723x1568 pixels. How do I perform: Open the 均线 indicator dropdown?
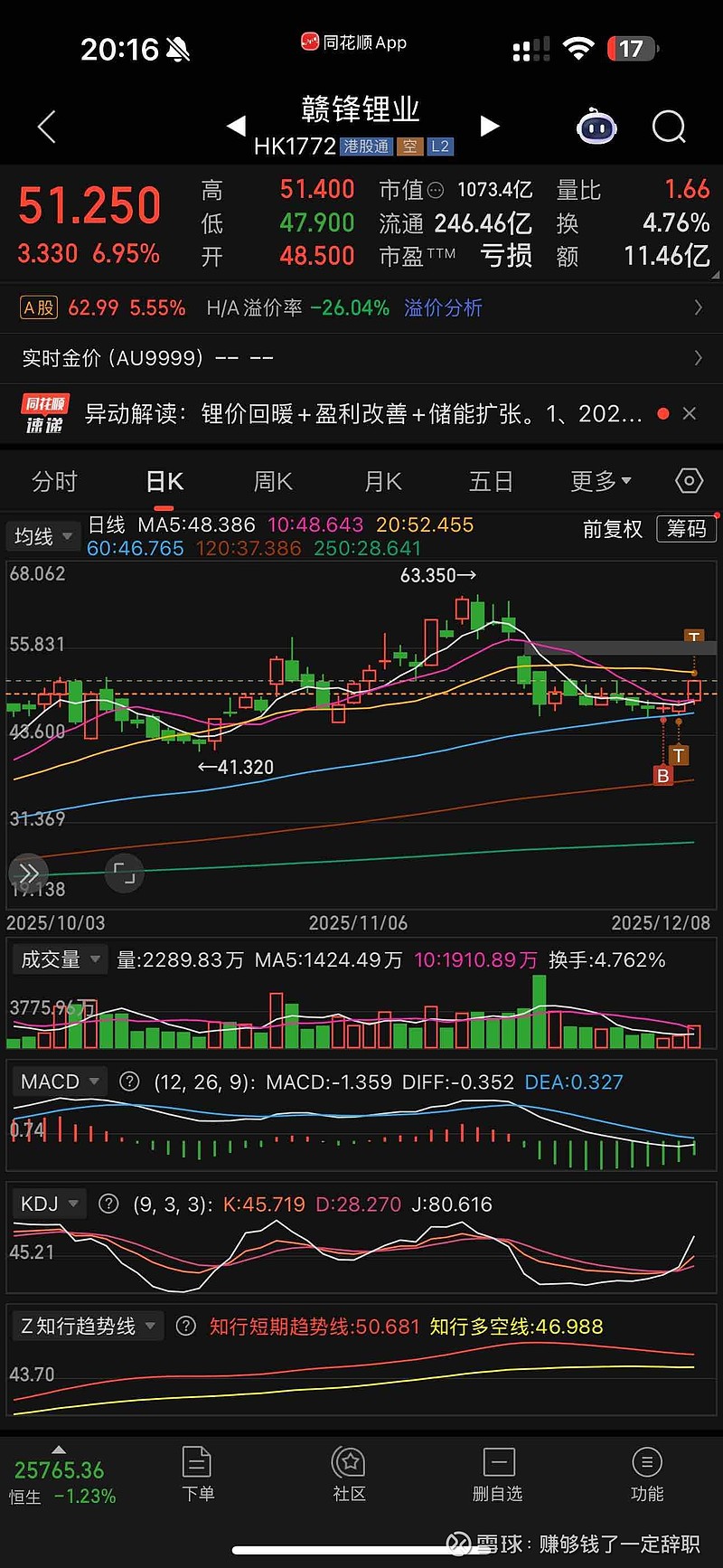[42, 535]
